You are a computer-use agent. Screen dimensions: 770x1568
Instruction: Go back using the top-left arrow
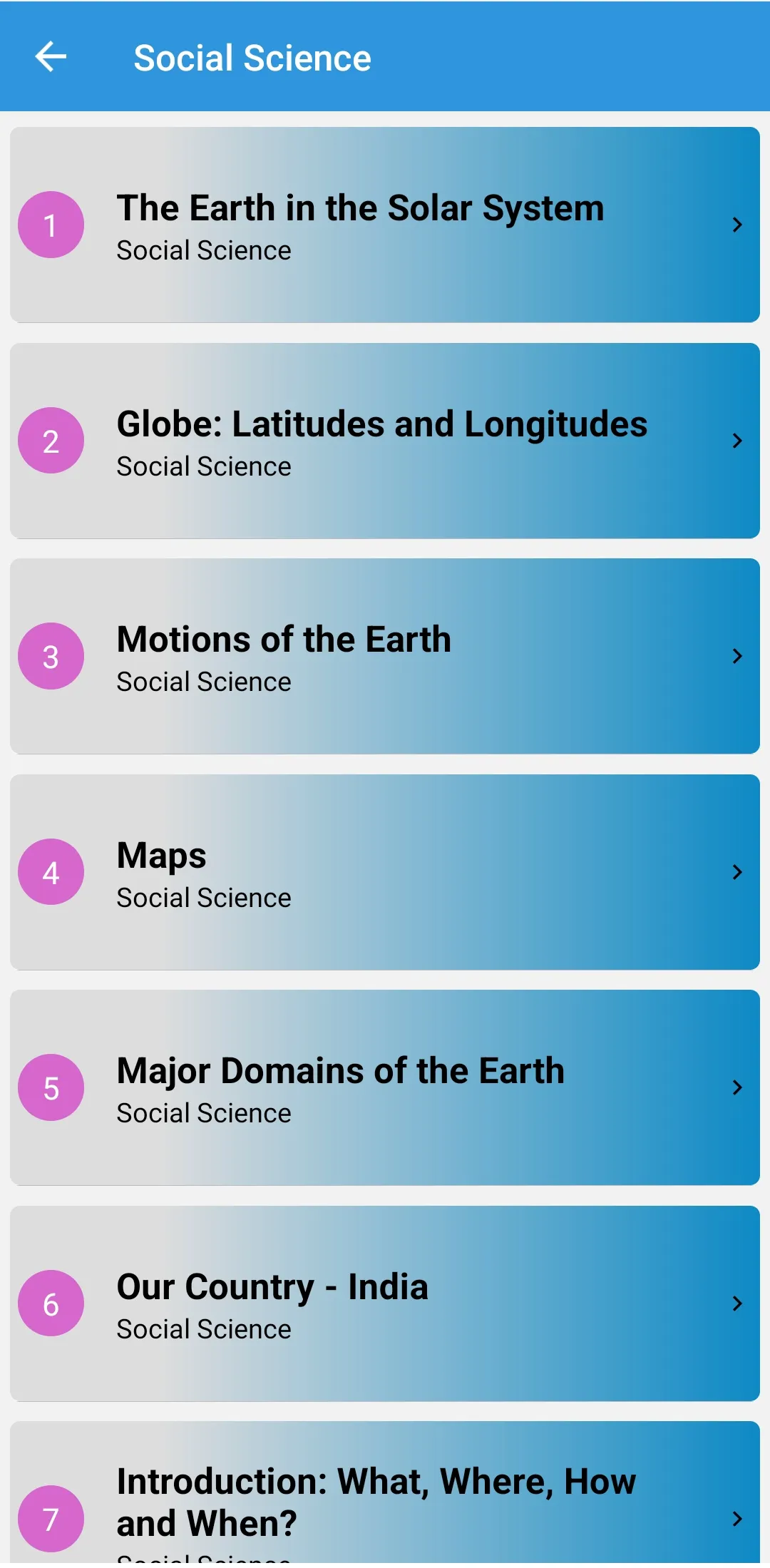[x=51, y=57]
